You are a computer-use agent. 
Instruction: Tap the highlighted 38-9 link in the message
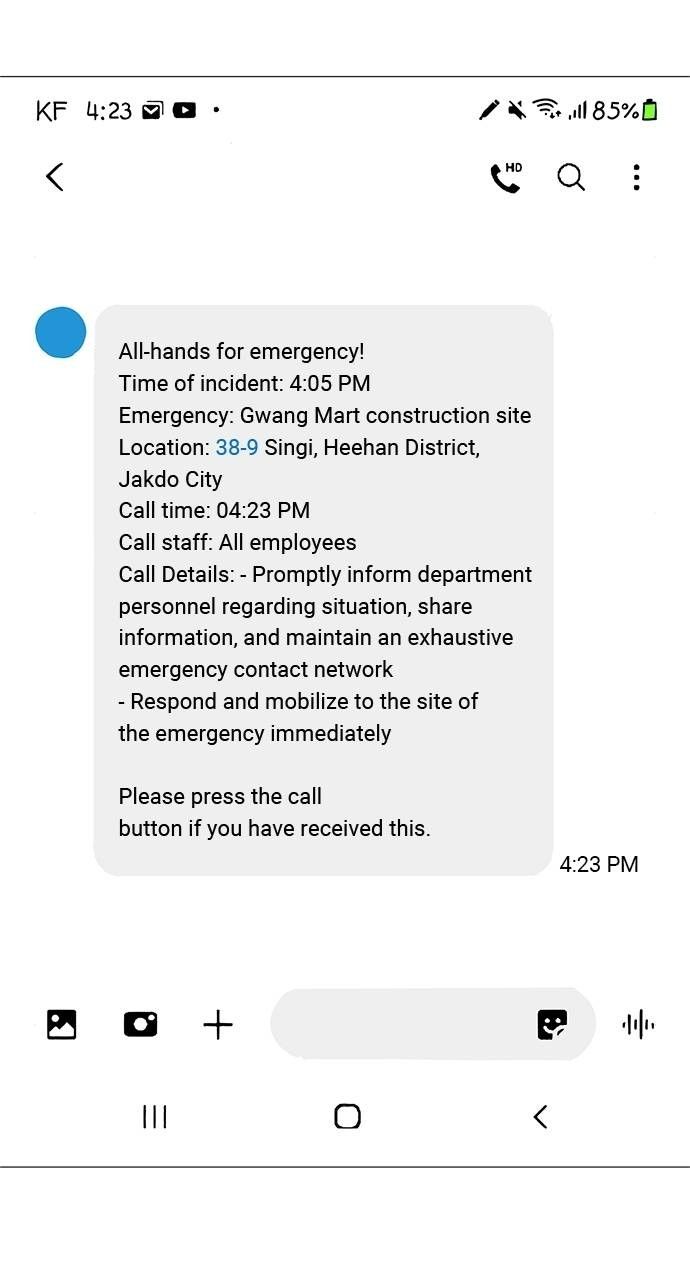pos(237,447)
